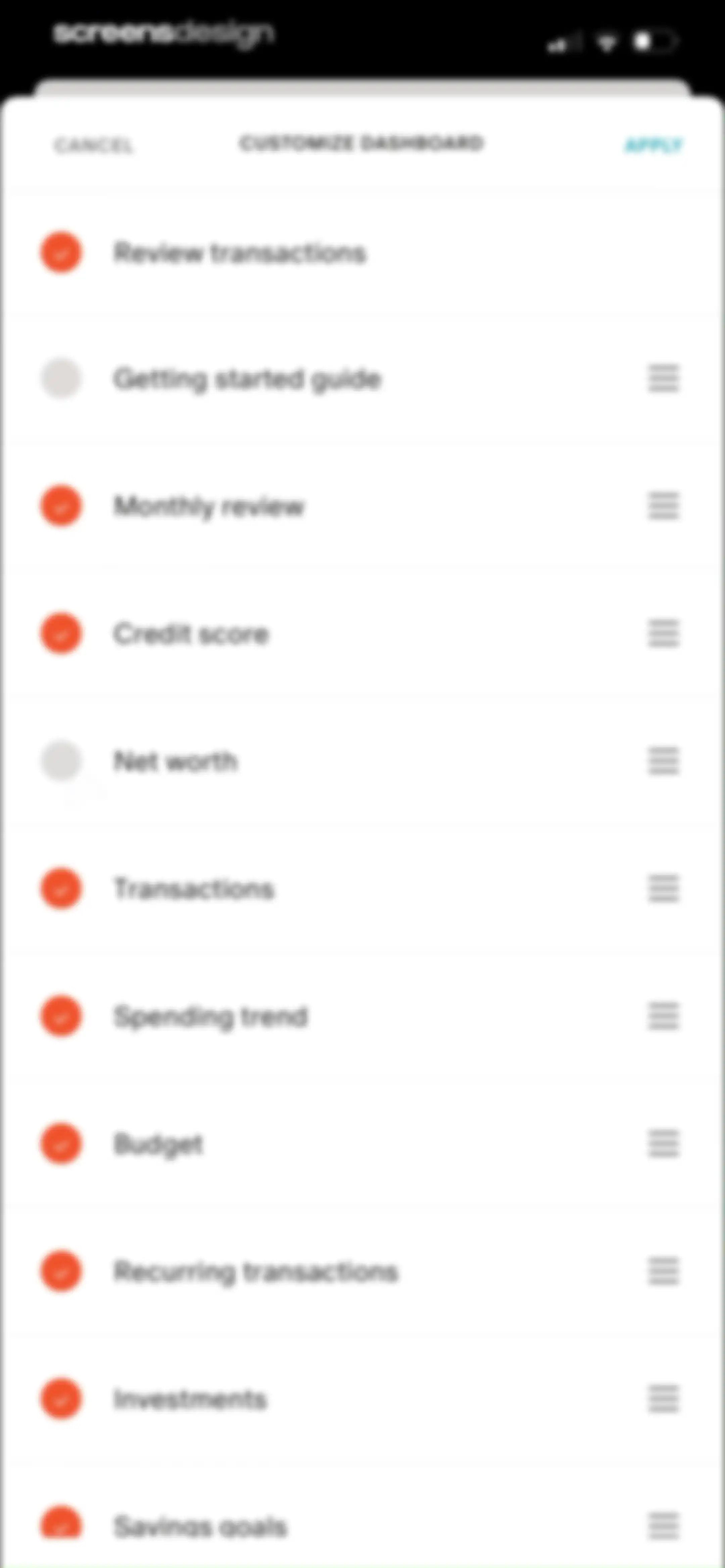Tap reorder handle next to Budget
Screen dimensions: 725x1568
664,1144
